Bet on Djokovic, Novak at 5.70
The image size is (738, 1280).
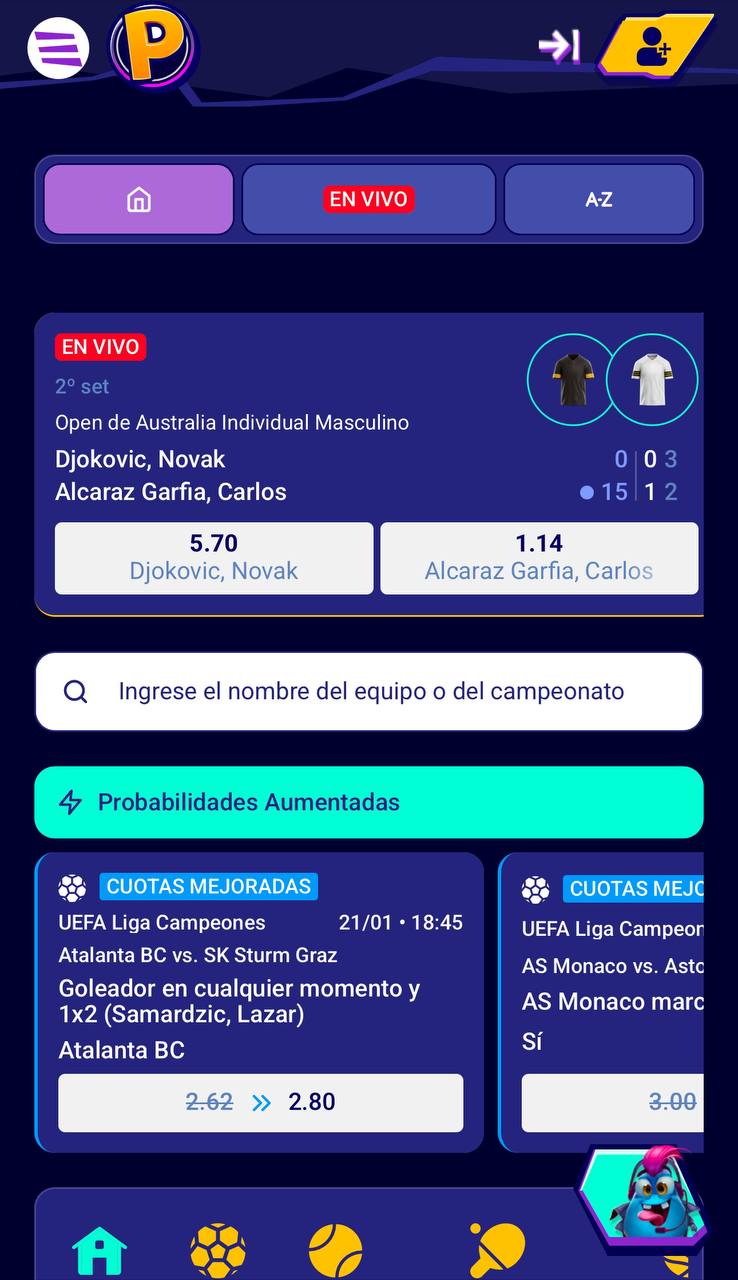coord(214,558)
